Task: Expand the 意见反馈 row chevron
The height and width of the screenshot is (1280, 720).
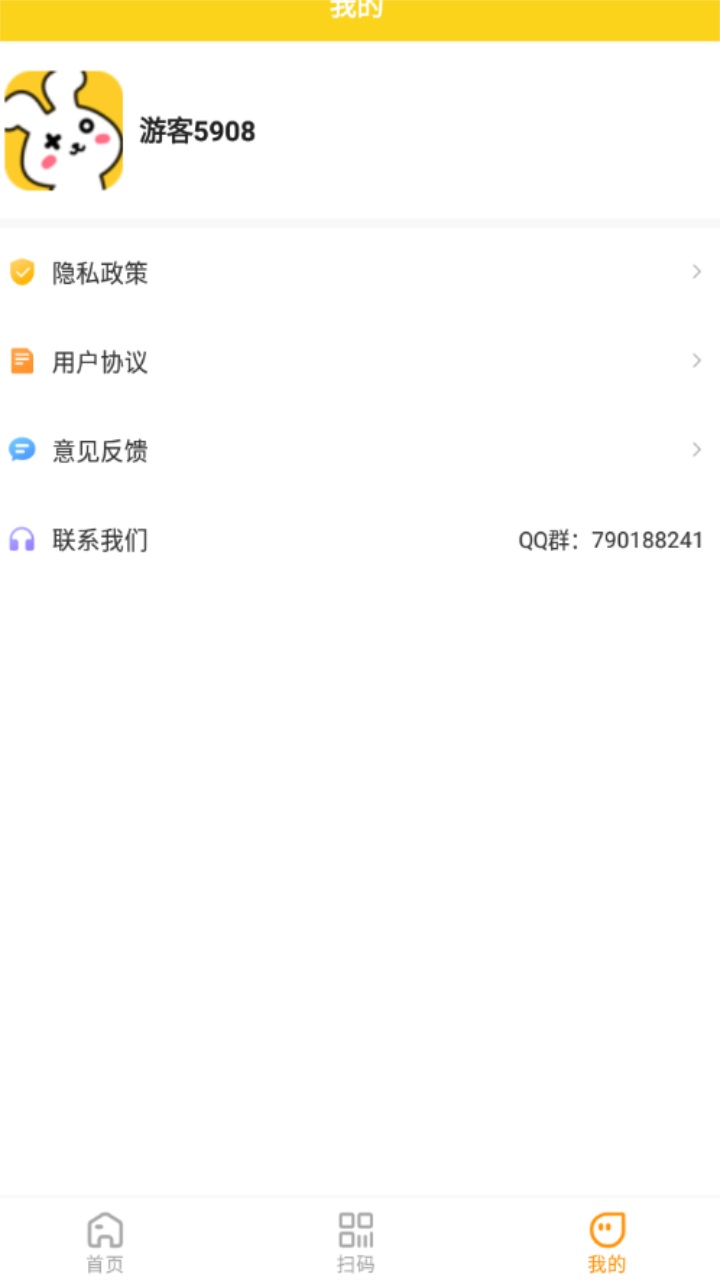Action: [696, 450]
